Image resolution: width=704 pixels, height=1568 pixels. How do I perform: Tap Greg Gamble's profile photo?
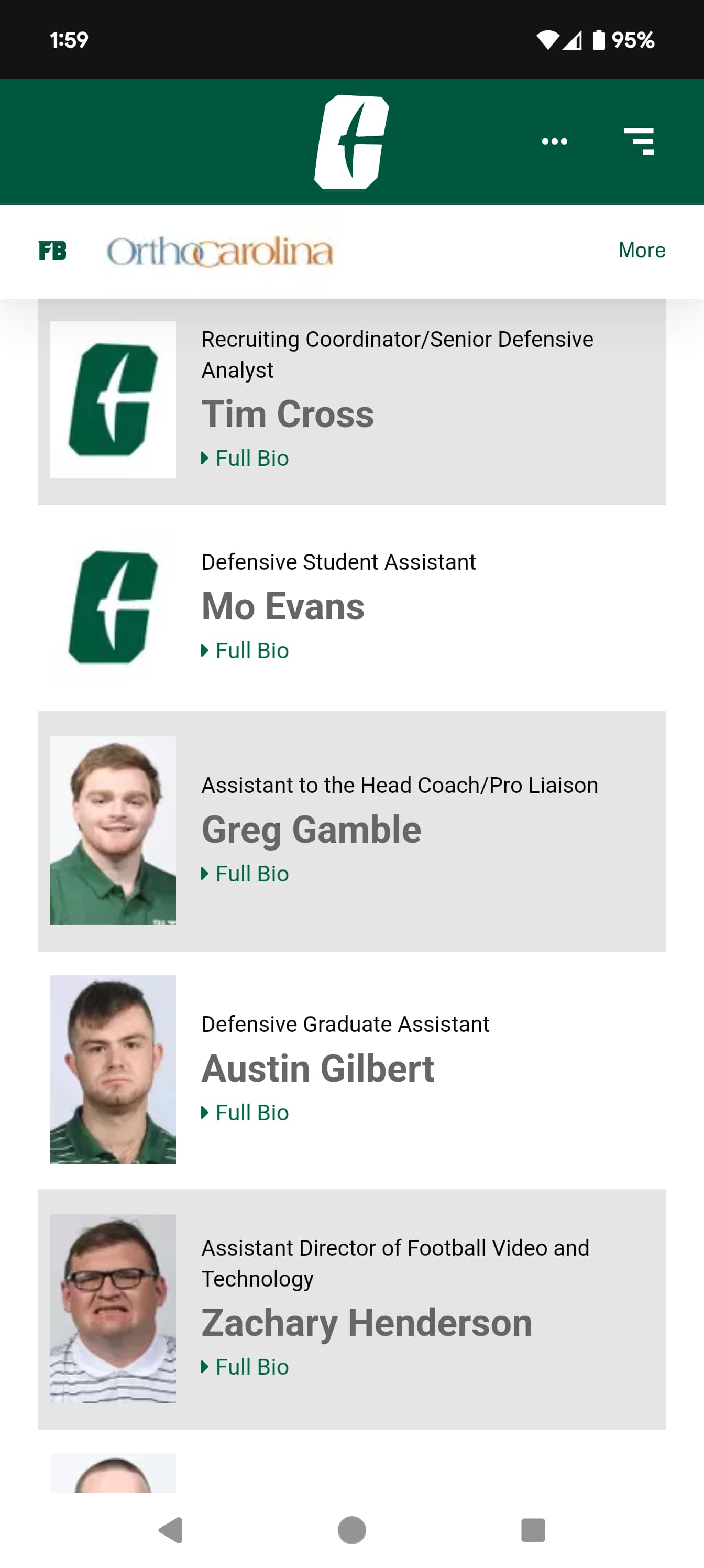(x=113, y=831)
